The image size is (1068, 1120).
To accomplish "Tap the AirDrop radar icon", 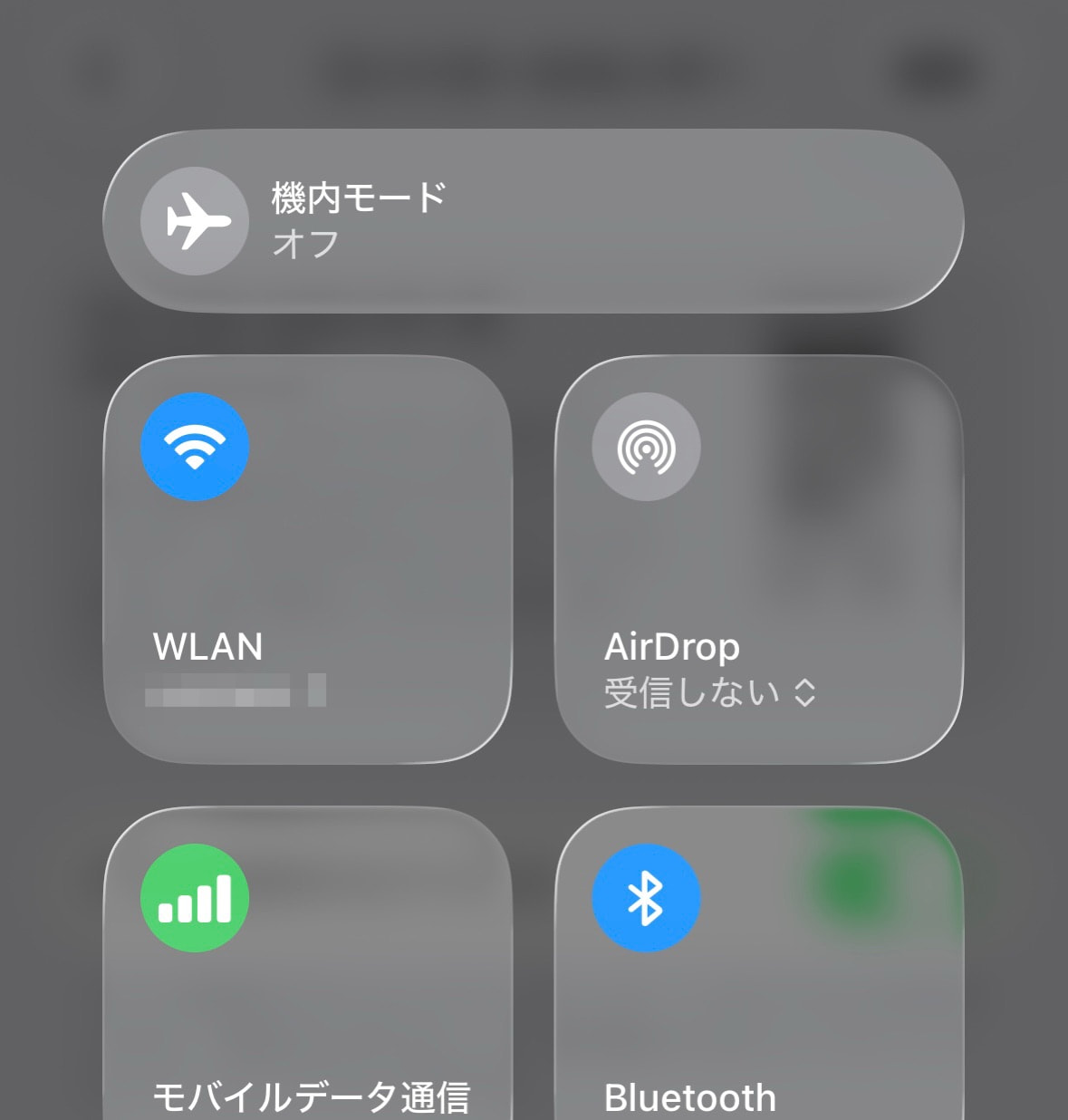I will pos(647,448).
